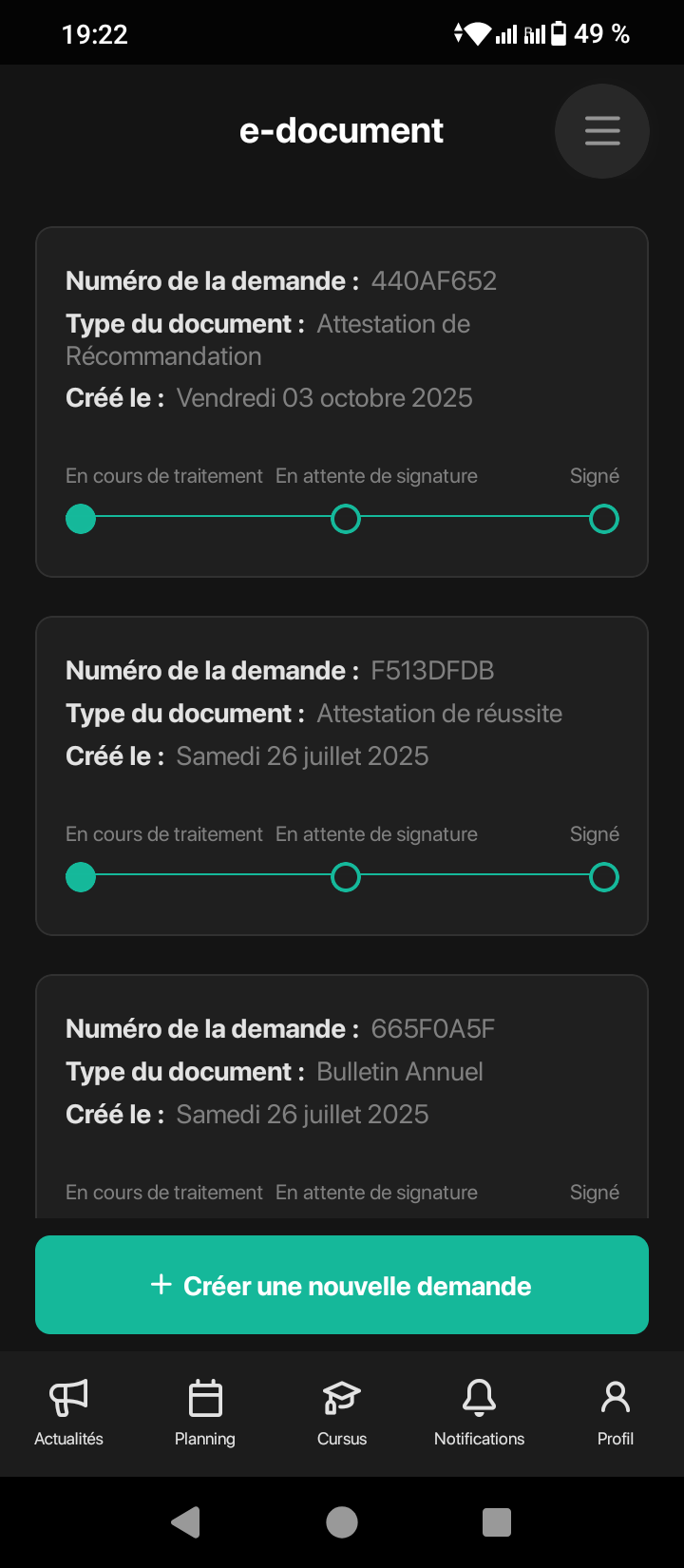Open the hamburger navigation menu

(601, 130)
